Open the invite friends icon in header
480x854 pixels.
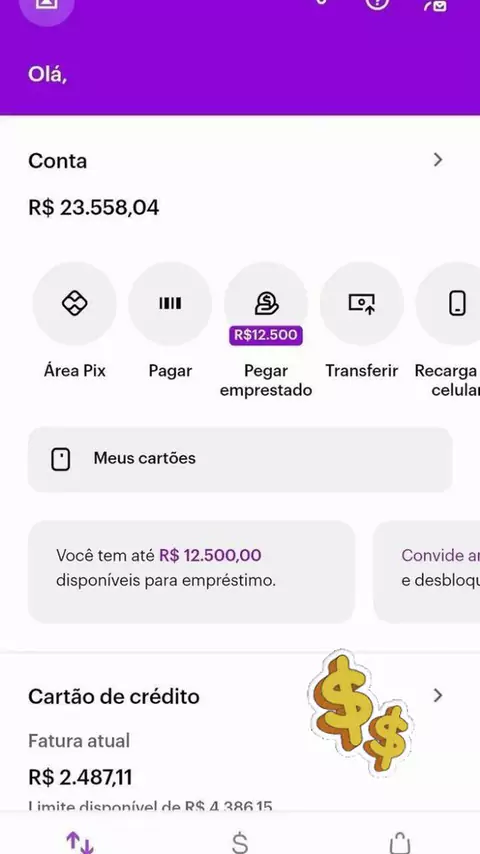[436, 4]
